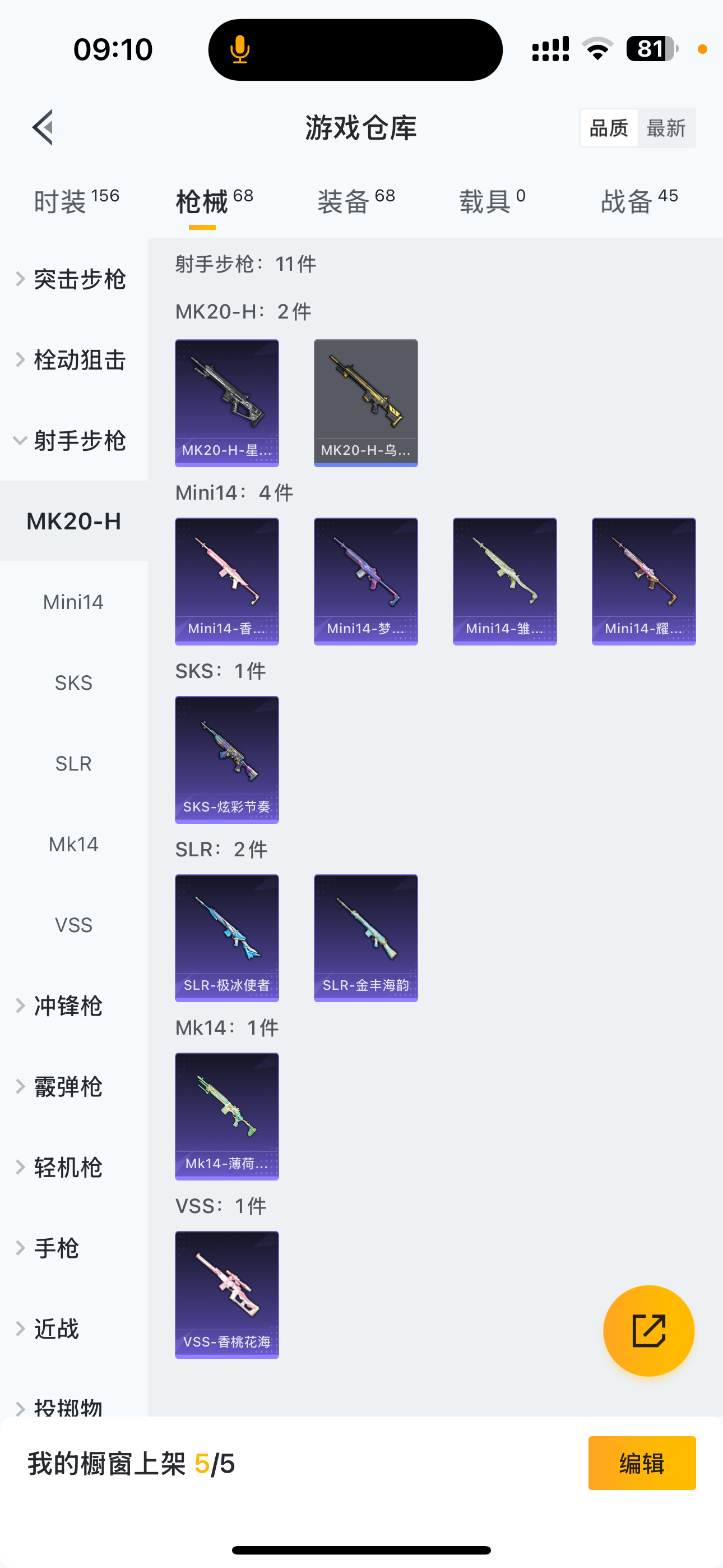Viewport: 723px width, 1568px height.
Task: Open the VSS-香桃花海 skin
Action: coord(226,1294)
